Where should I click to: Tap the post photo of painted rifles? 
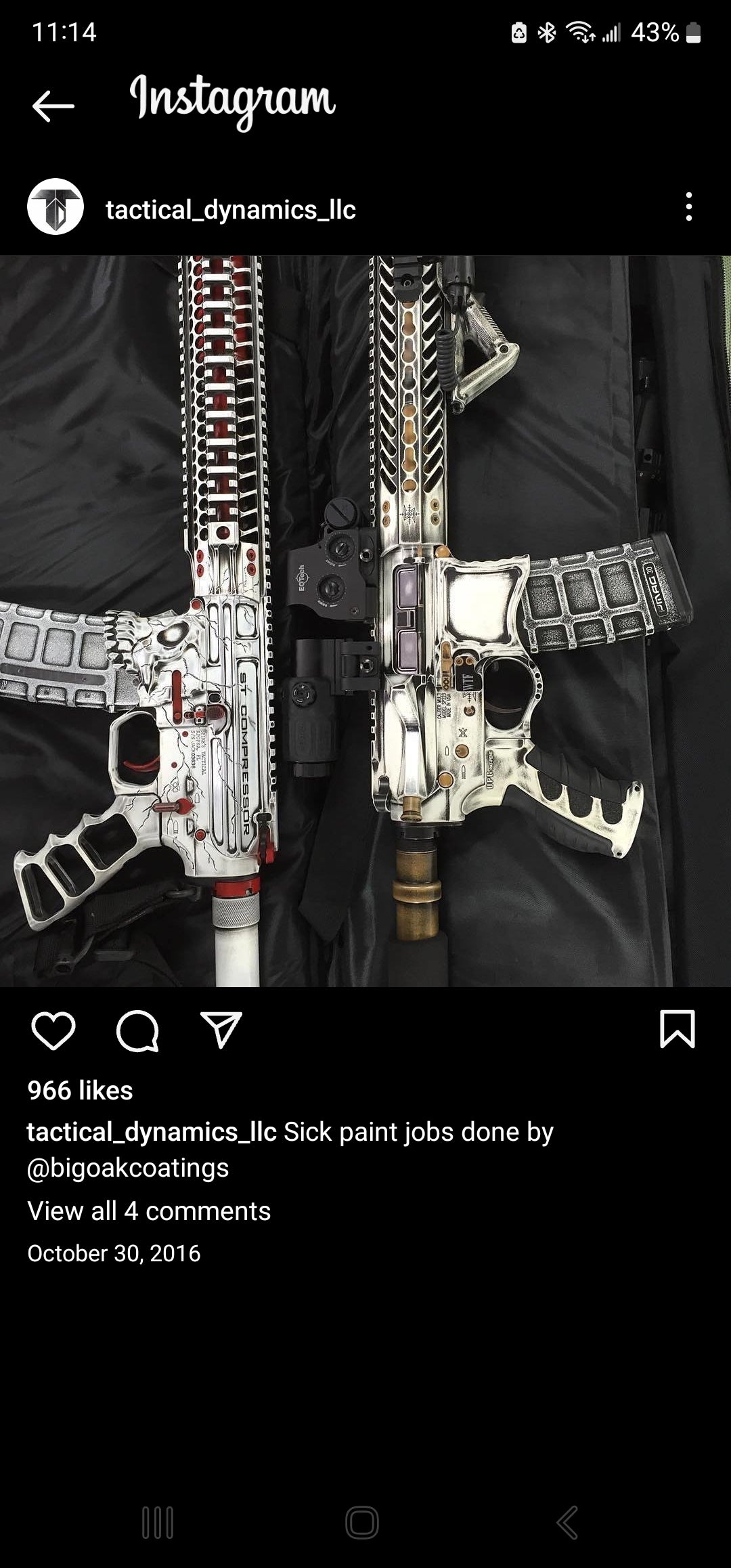[x=365, y=620]
